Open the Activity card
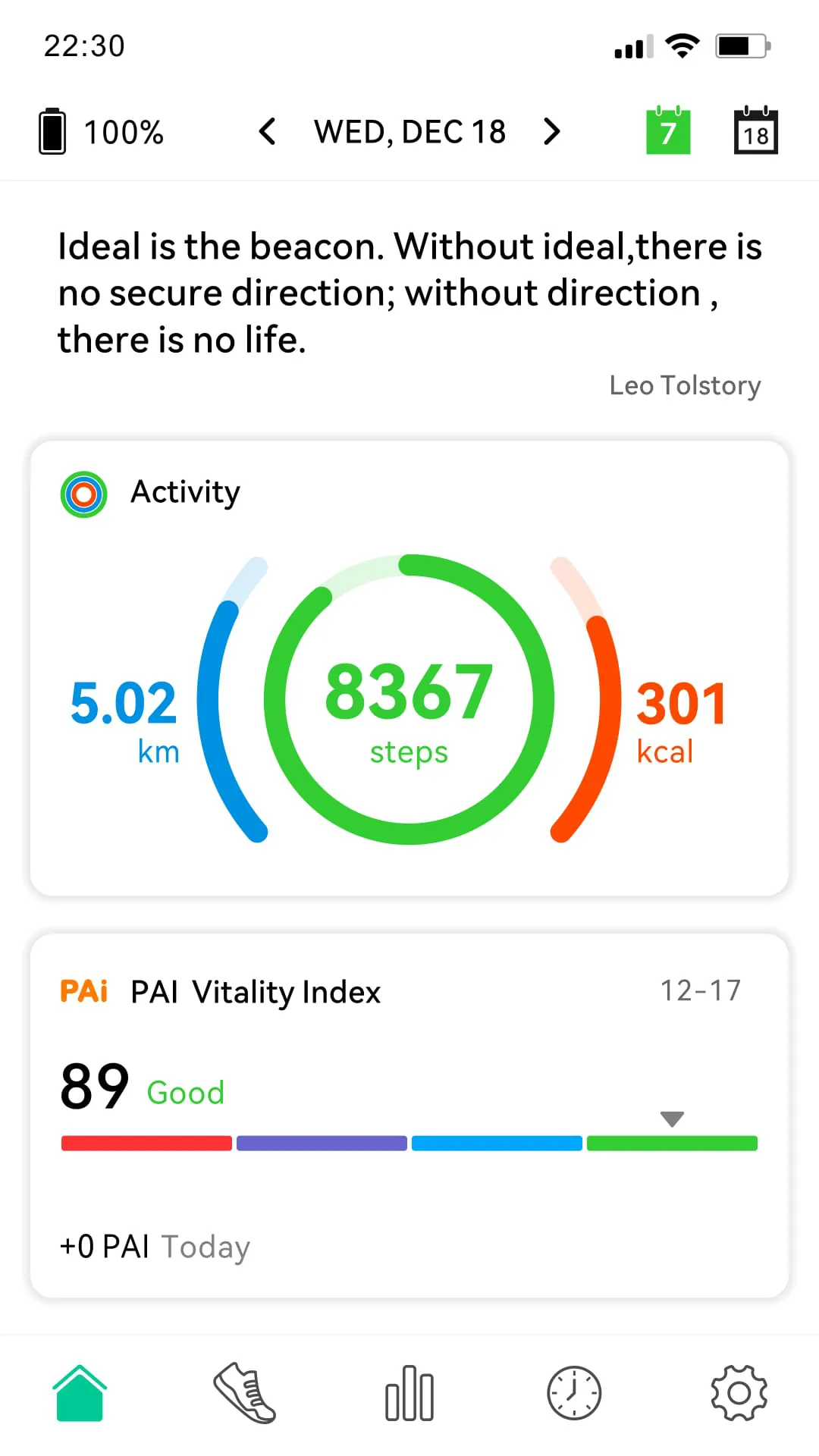This screenshot has height=1456, width=819. click(x=409, y=667)
